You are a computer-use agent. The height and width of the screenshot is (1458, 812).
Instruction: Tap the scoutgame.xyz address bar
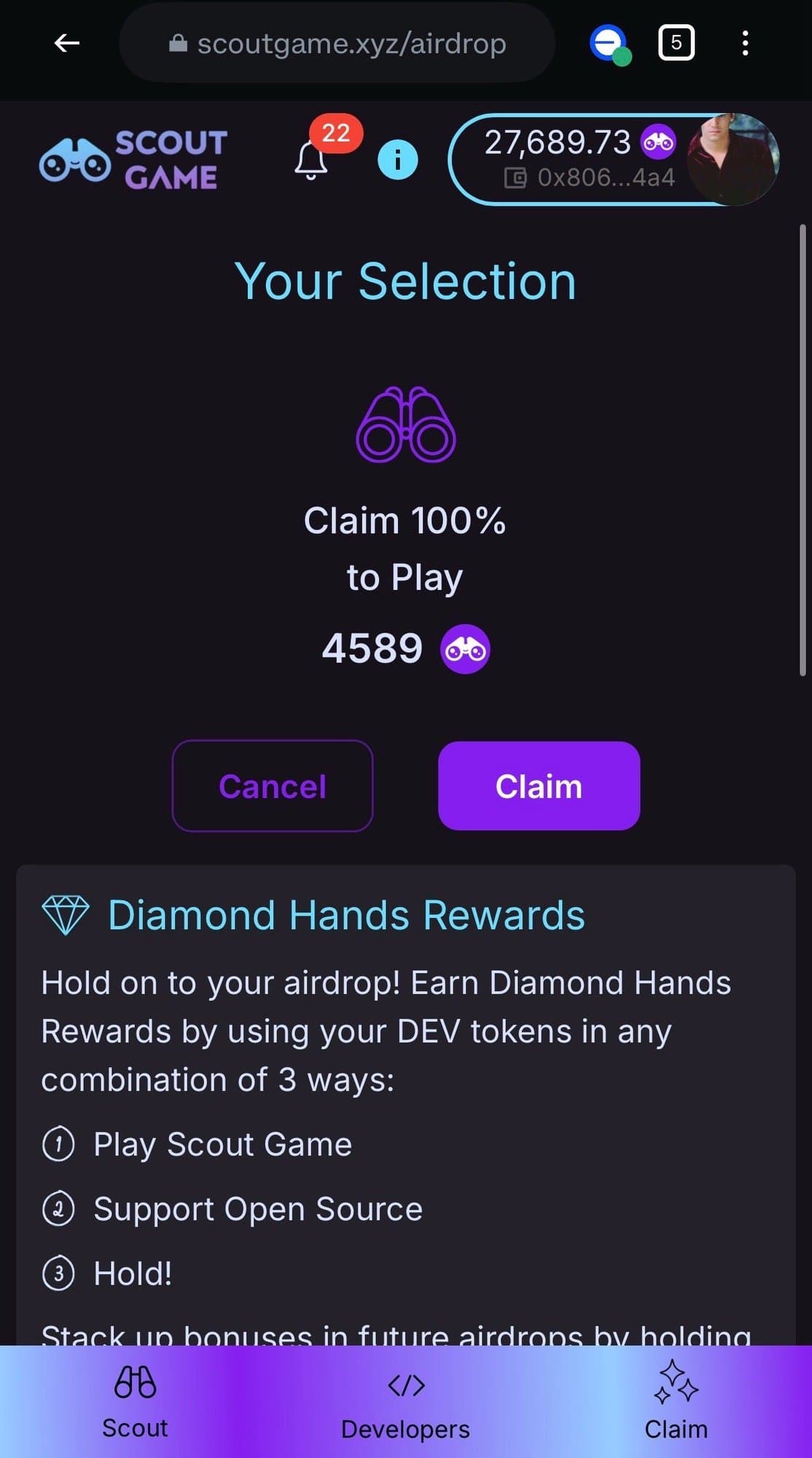[337, 44]
